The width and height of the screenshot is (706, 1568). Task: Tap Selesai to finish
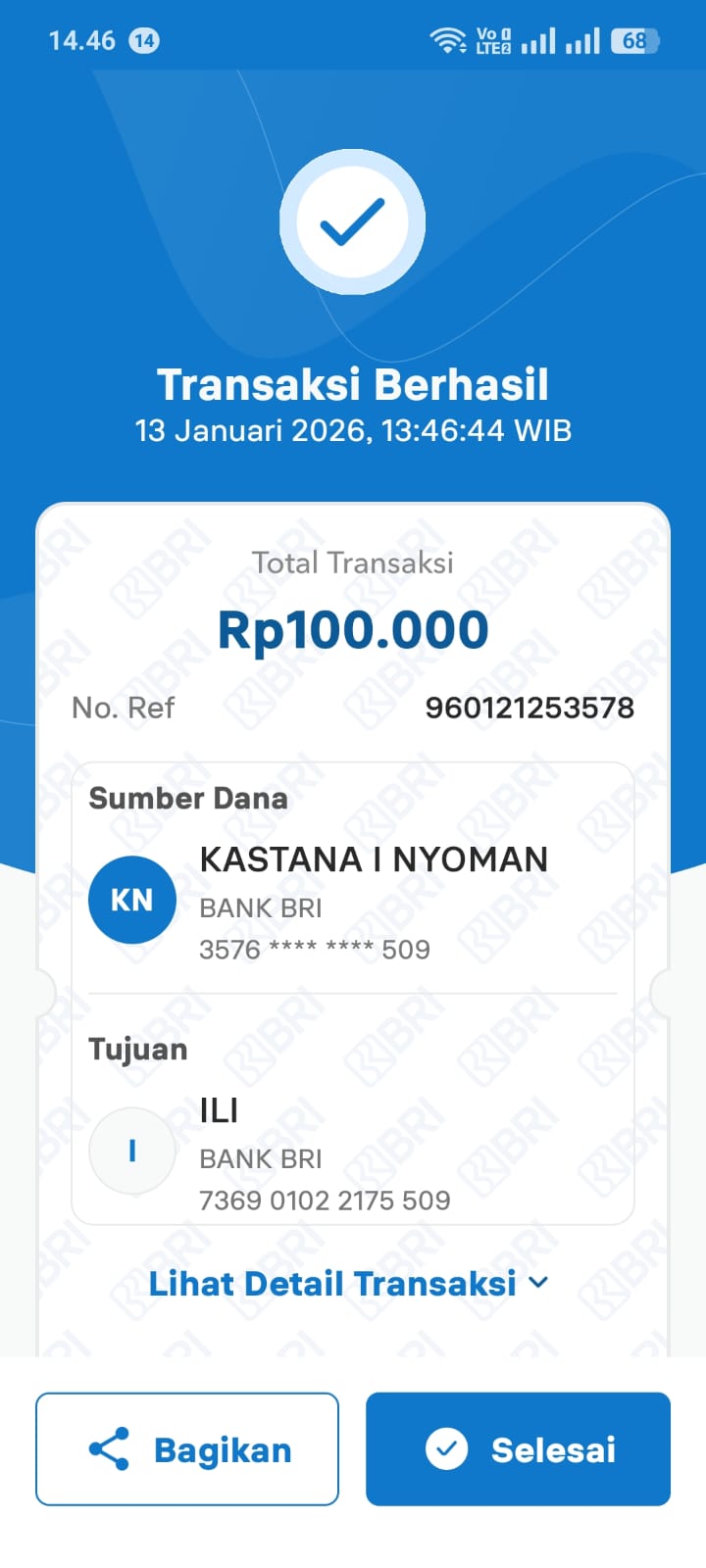(x=518, y=1449)
